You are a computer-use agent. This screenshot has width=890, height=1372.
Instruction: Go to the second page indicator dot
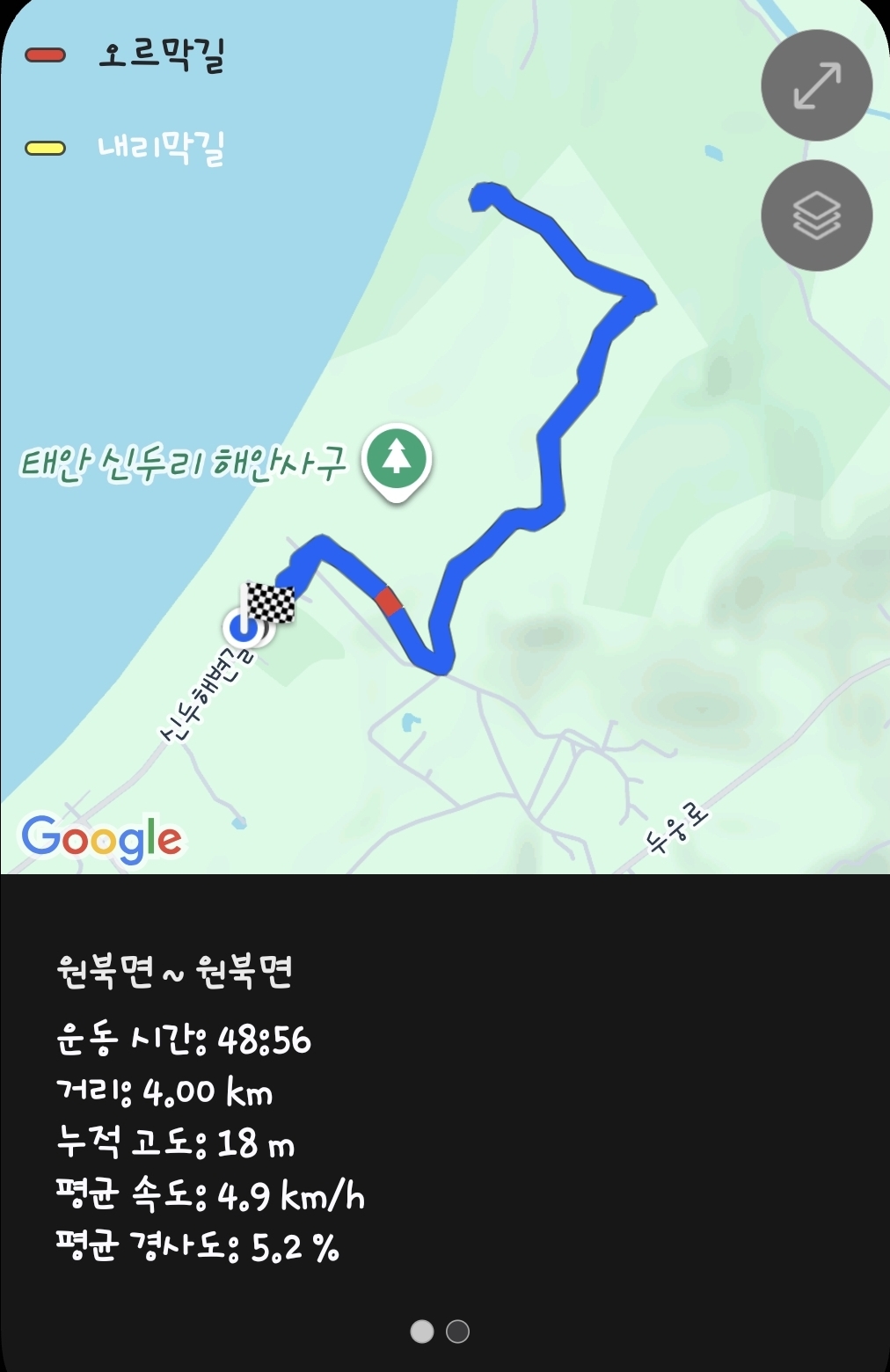pyautogui.click(x=457, y=1332)
